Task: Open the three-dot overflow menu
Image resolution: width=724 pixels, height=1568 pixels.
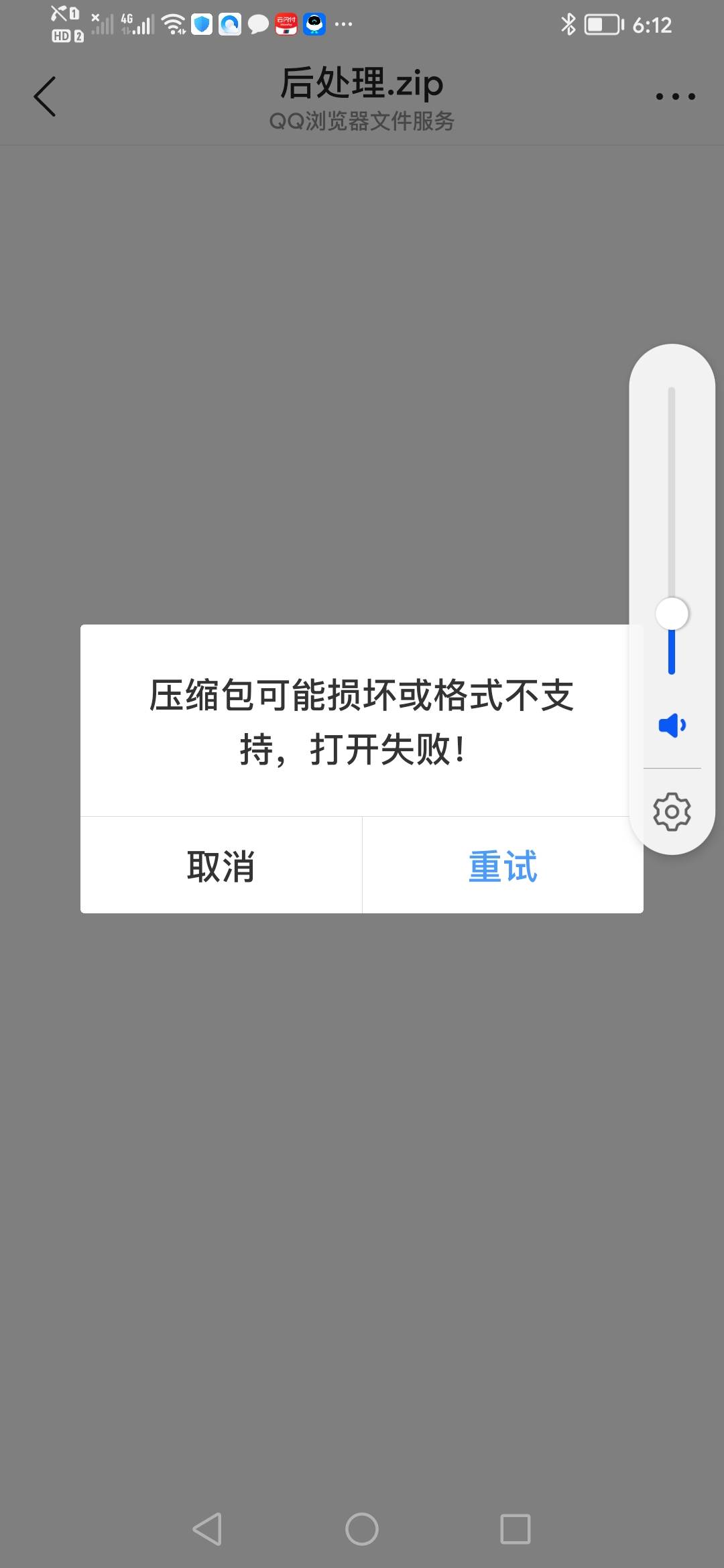Action: click(x=675, y=96)
